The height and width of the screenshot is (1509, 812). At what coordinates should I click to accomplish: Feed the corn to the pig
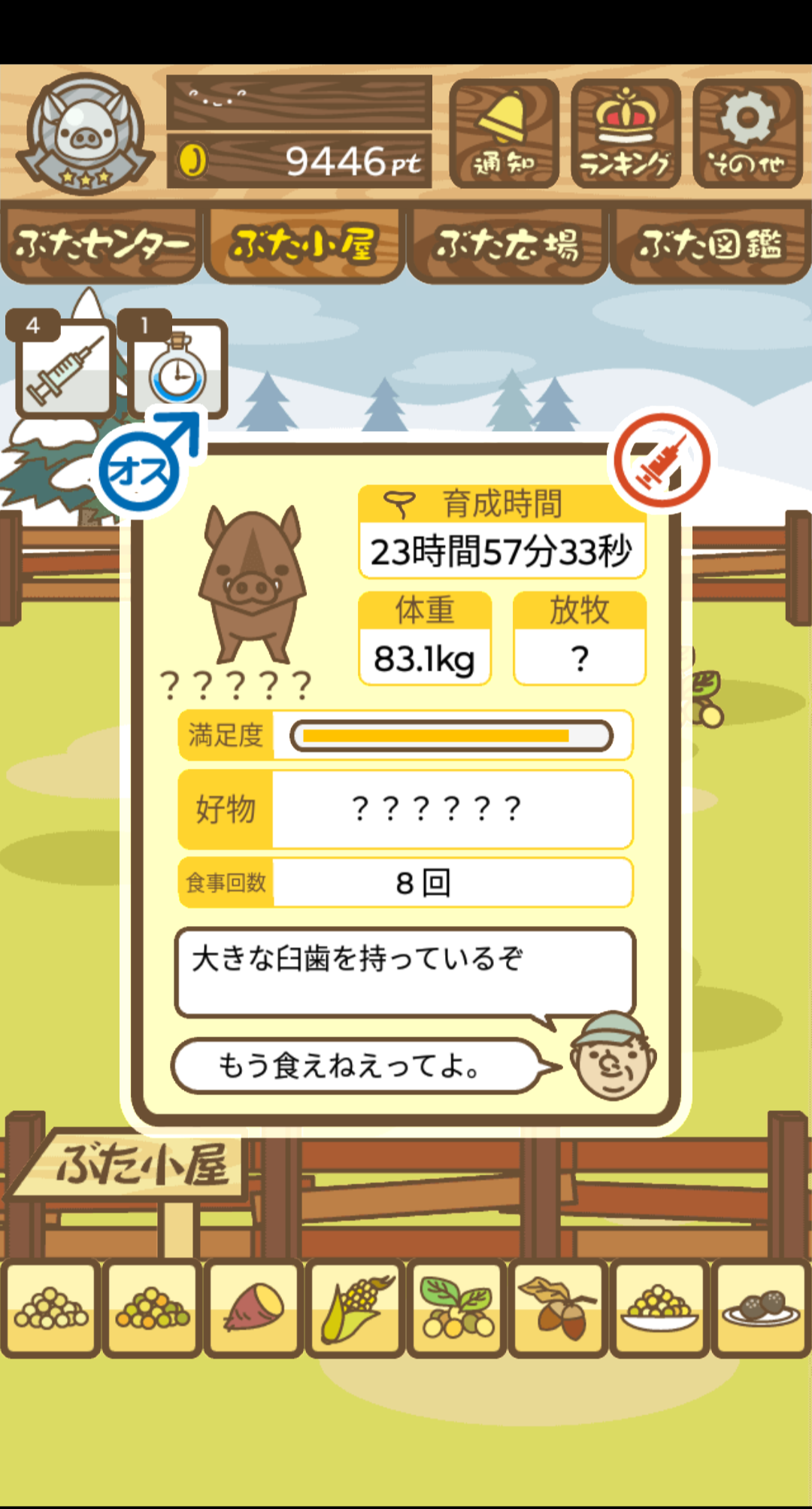point(356,1309)
